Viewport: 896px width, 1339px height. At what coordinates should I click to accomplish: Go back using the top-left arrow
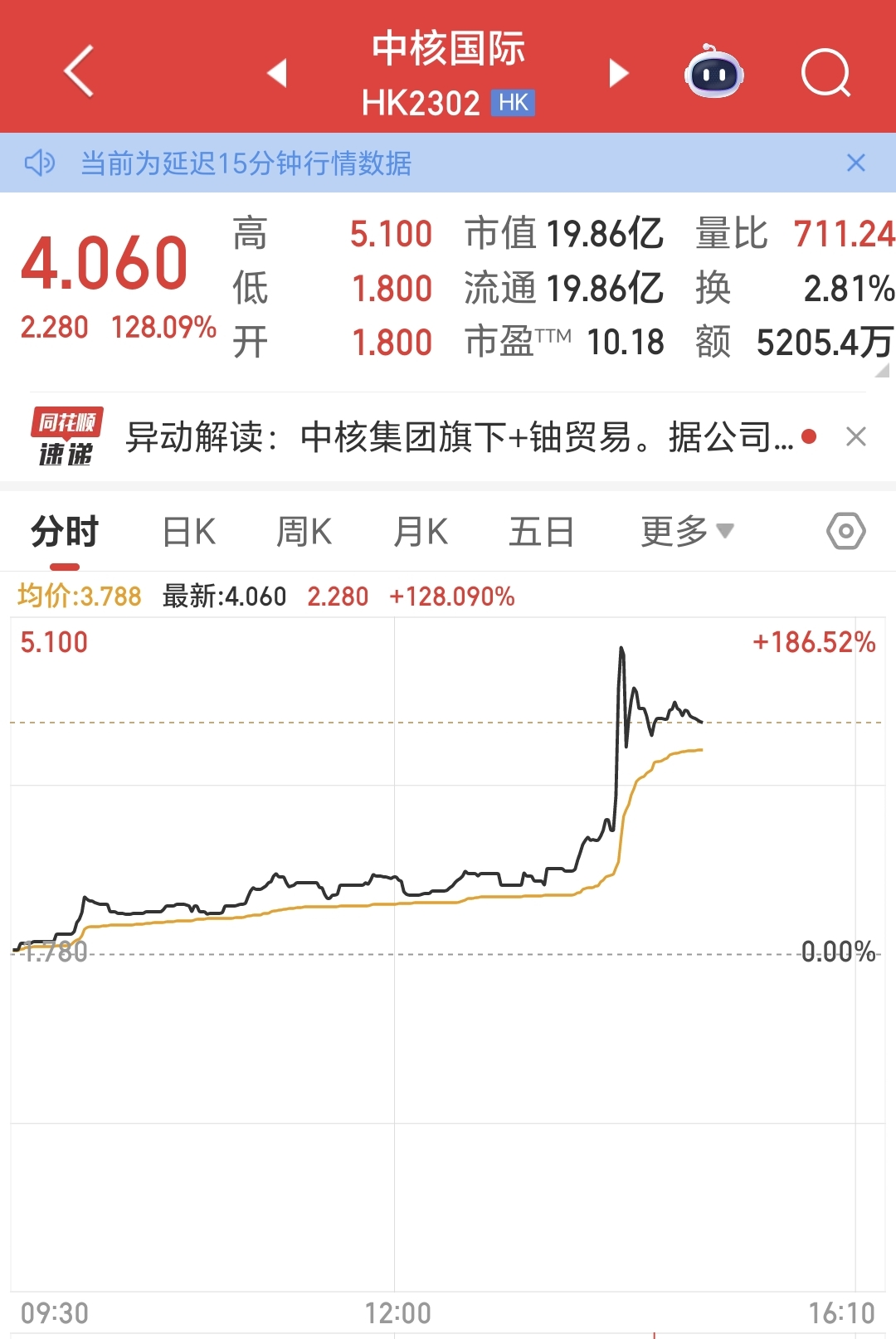point(79,72)
